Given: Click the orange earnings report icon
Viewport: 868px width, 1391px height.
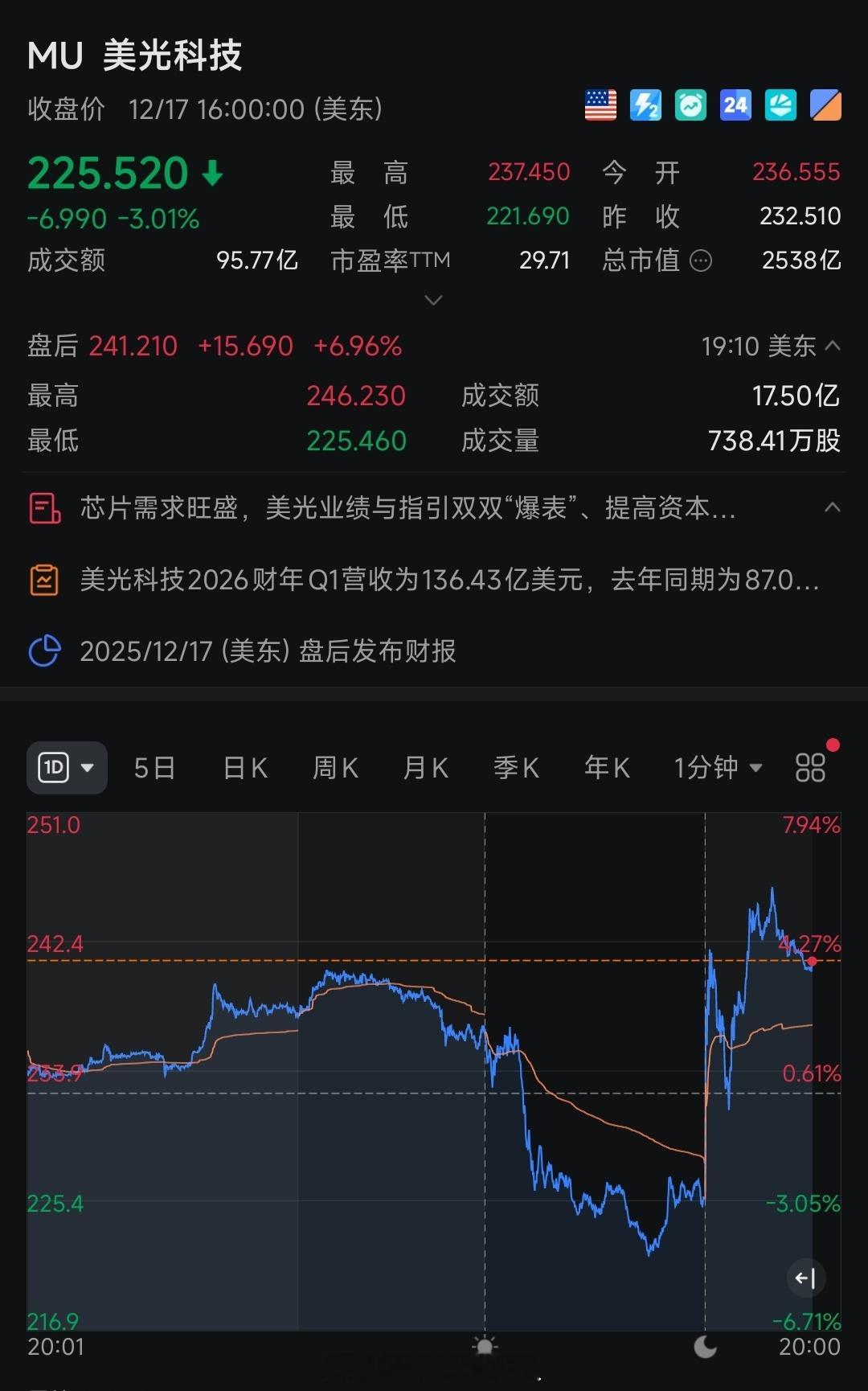Looking at the screenshot, I should pyautogui.click(x=44, y=579).
